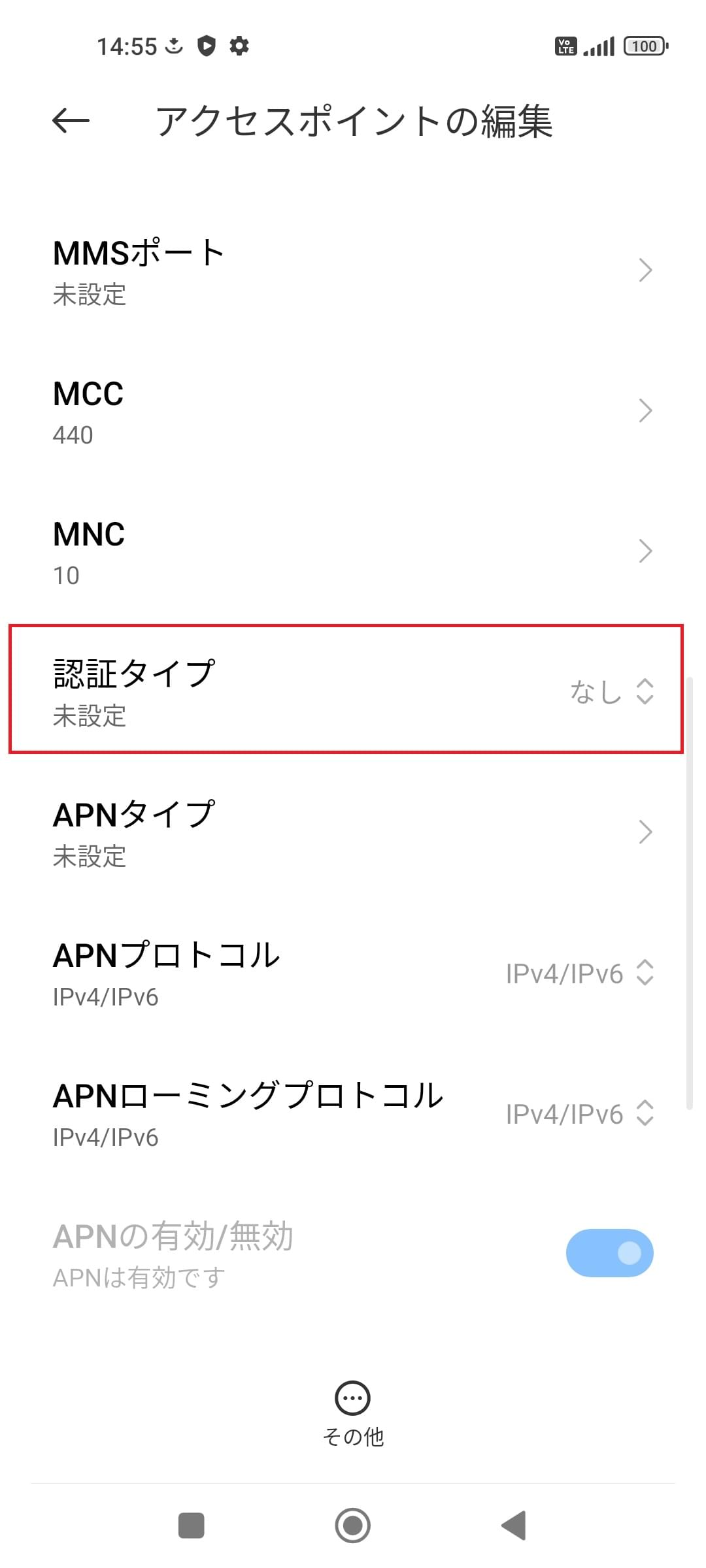
Task: Open the MMSポート setting
Action: [x=353, y=270]
